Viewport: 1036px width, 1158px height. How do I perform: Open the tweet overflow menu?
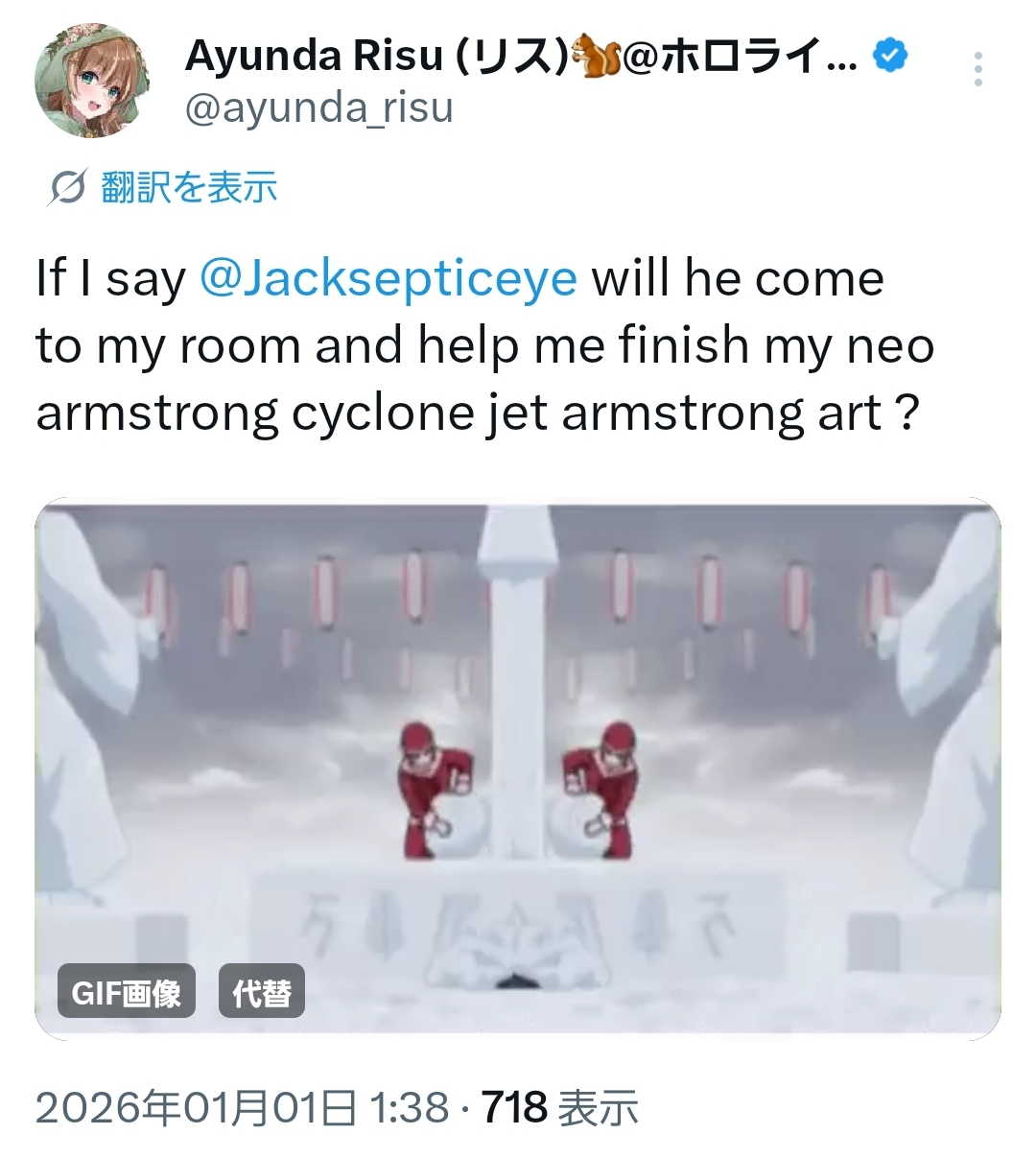[x=977, y=70]
